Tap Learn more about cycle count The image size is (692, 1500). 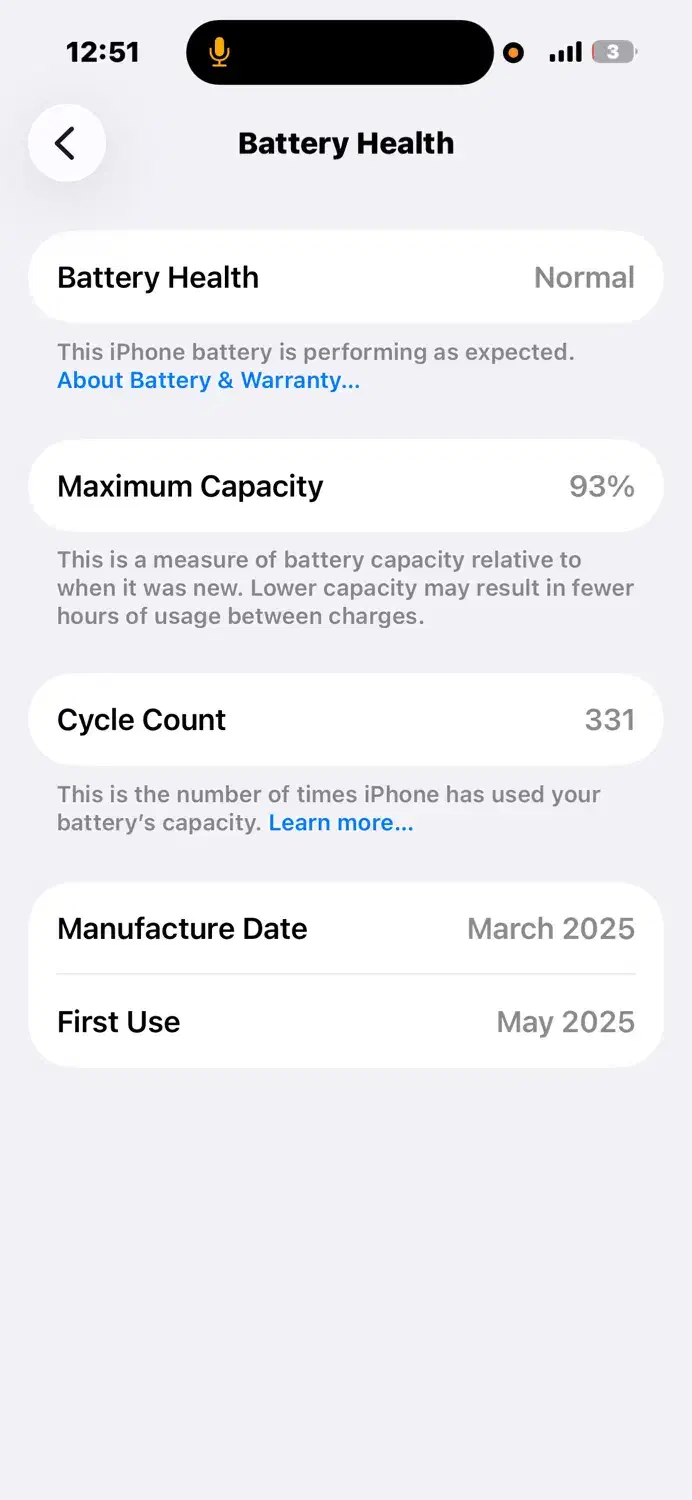point(340,822)
